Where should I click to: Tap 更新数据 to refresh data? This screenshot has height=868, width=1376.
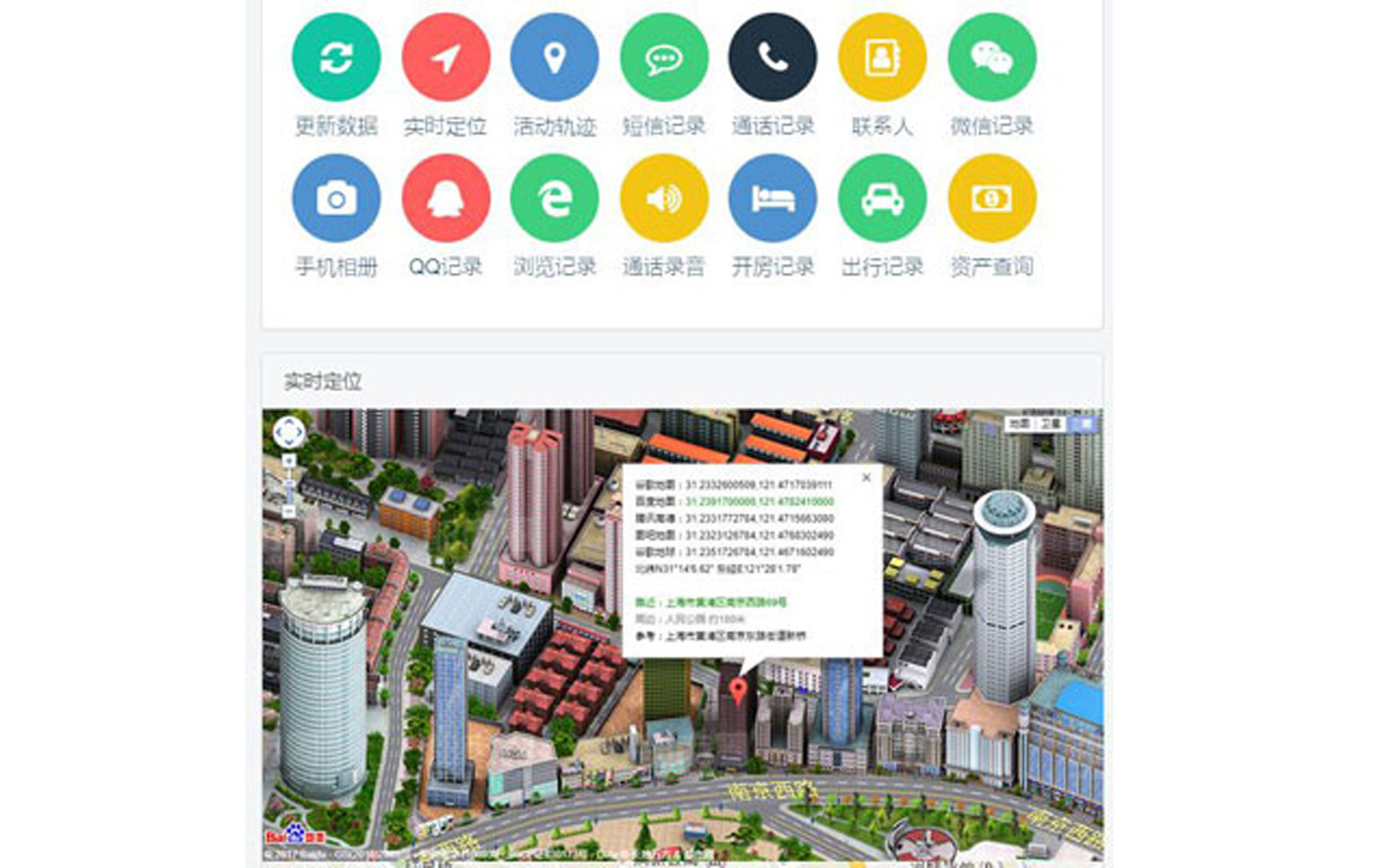click(336, 58)
